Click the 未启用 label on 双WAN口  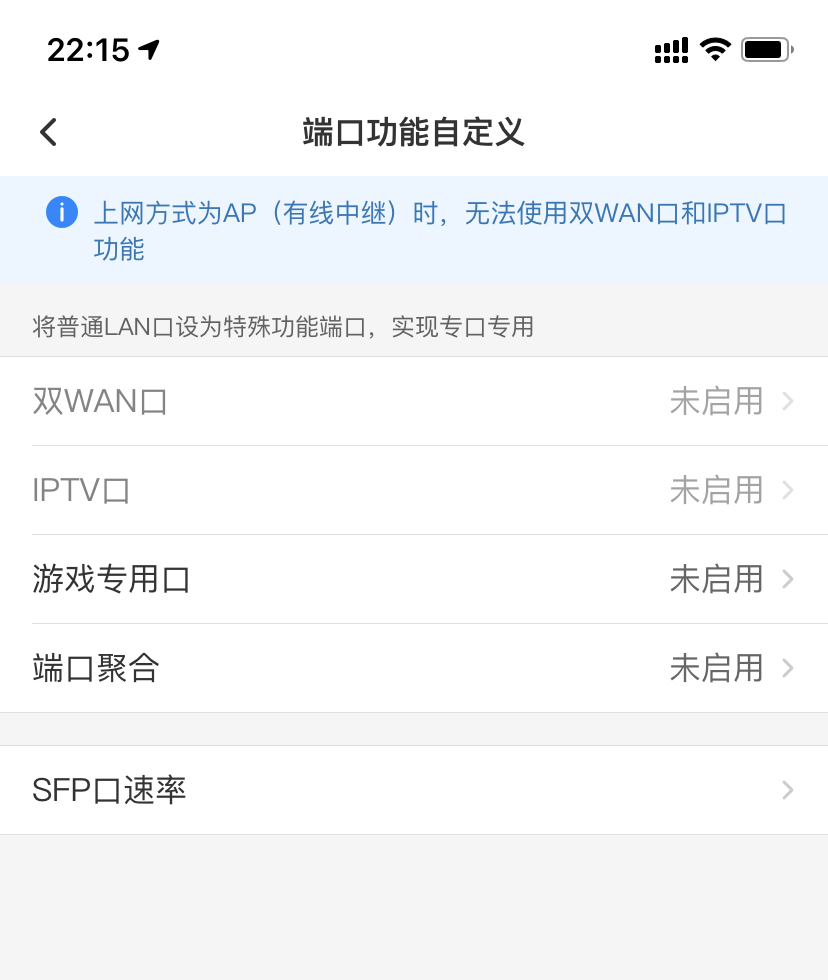point(716,401)
